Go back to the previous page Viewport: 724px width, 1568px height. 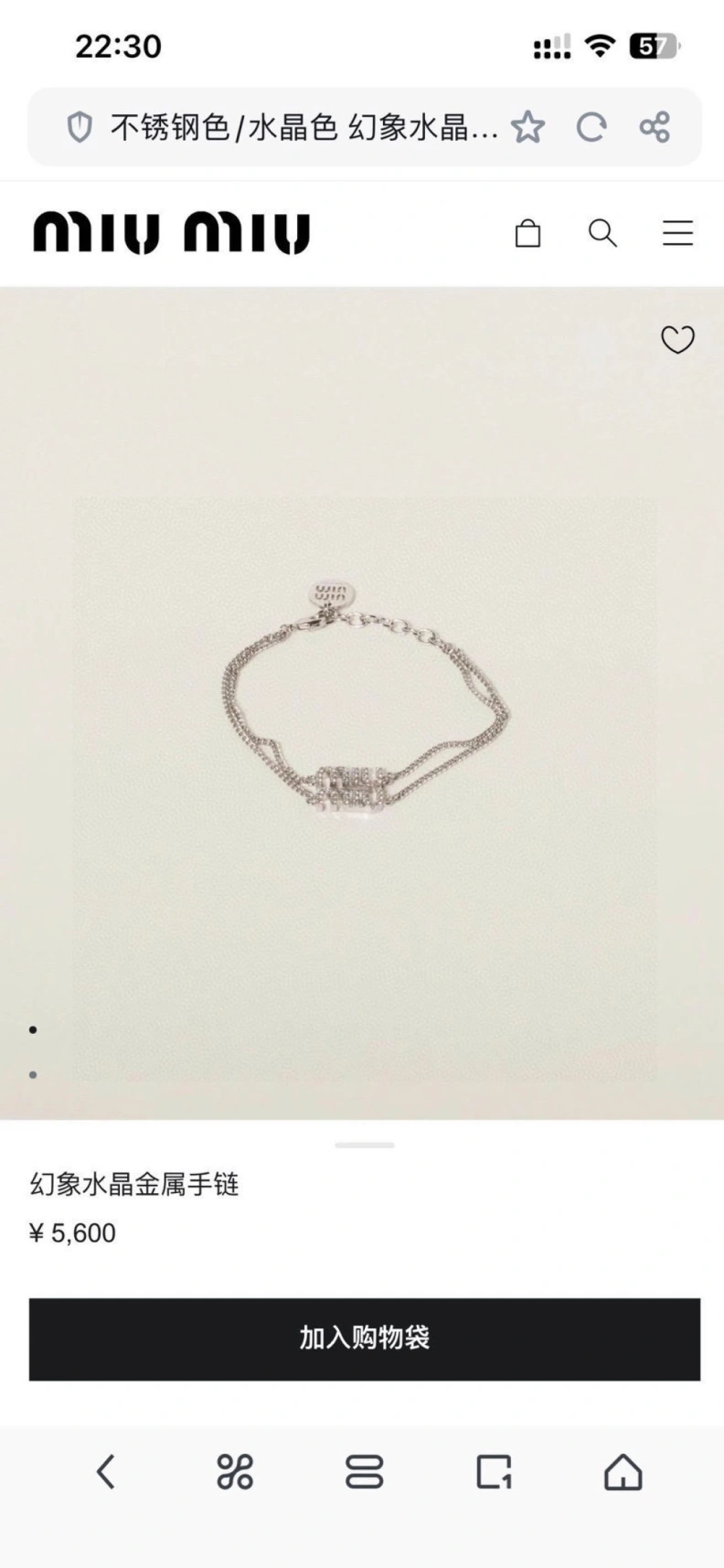[x=105, y=1472]
